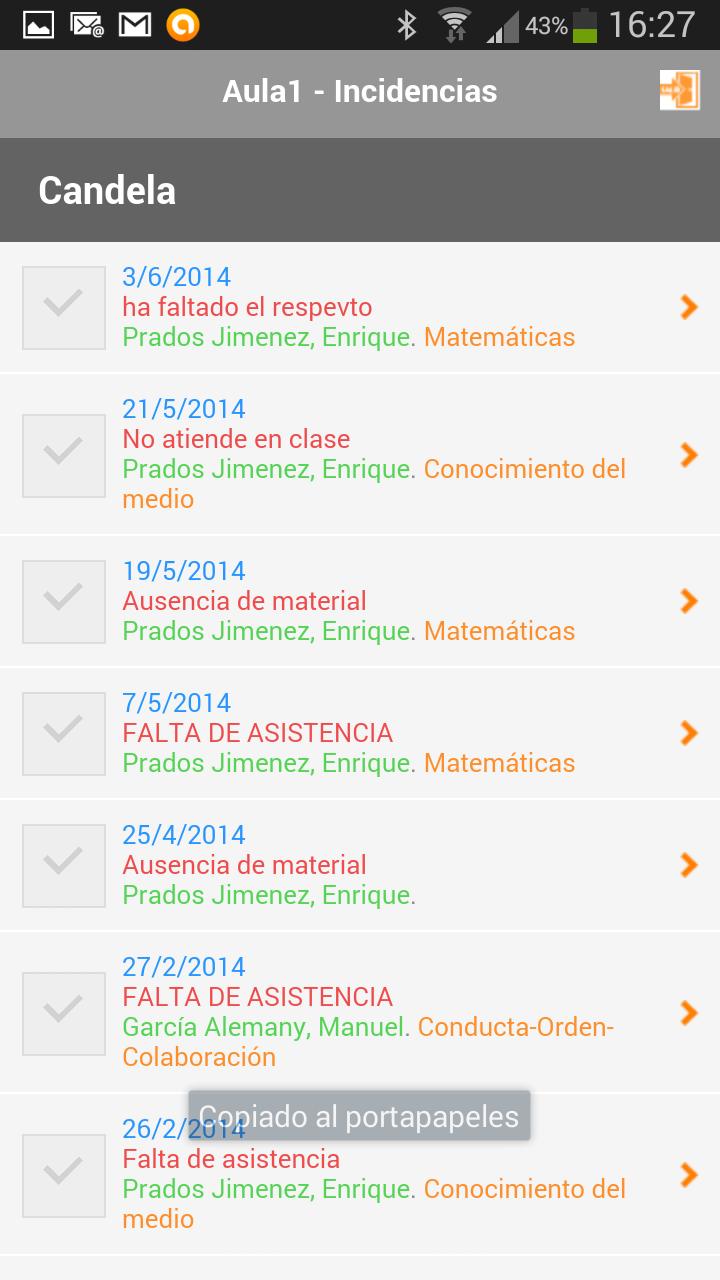Open the 25/4/2014 incident via its chevron
Screen dimensions: 720x1280
click(688, 865)
